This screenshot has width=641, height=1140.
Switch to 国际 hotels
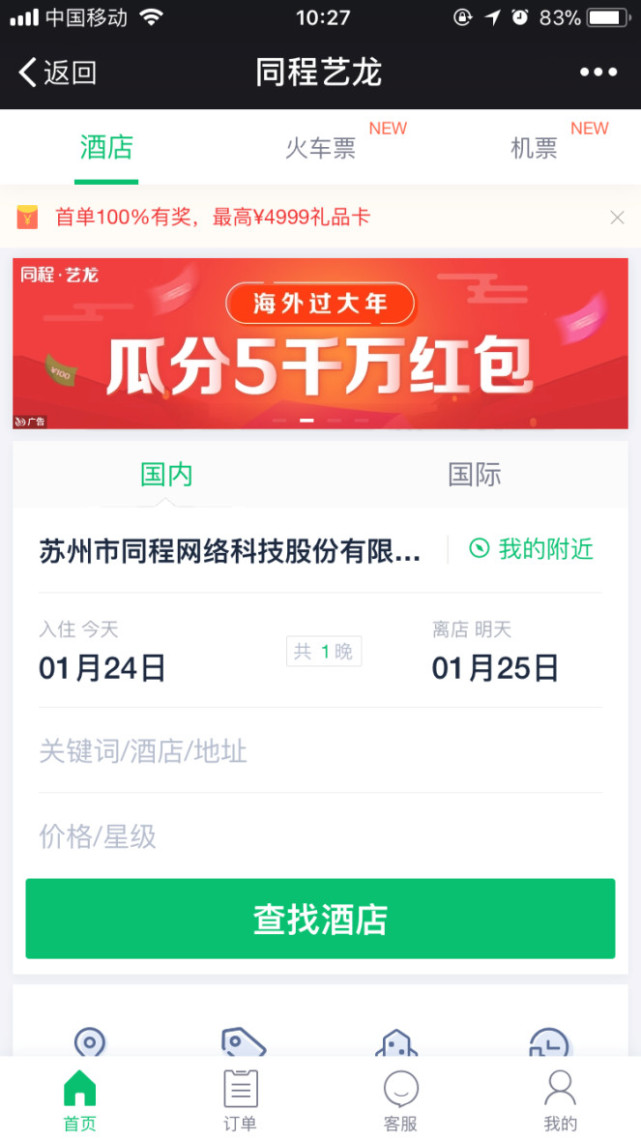[x=474, y=475]
